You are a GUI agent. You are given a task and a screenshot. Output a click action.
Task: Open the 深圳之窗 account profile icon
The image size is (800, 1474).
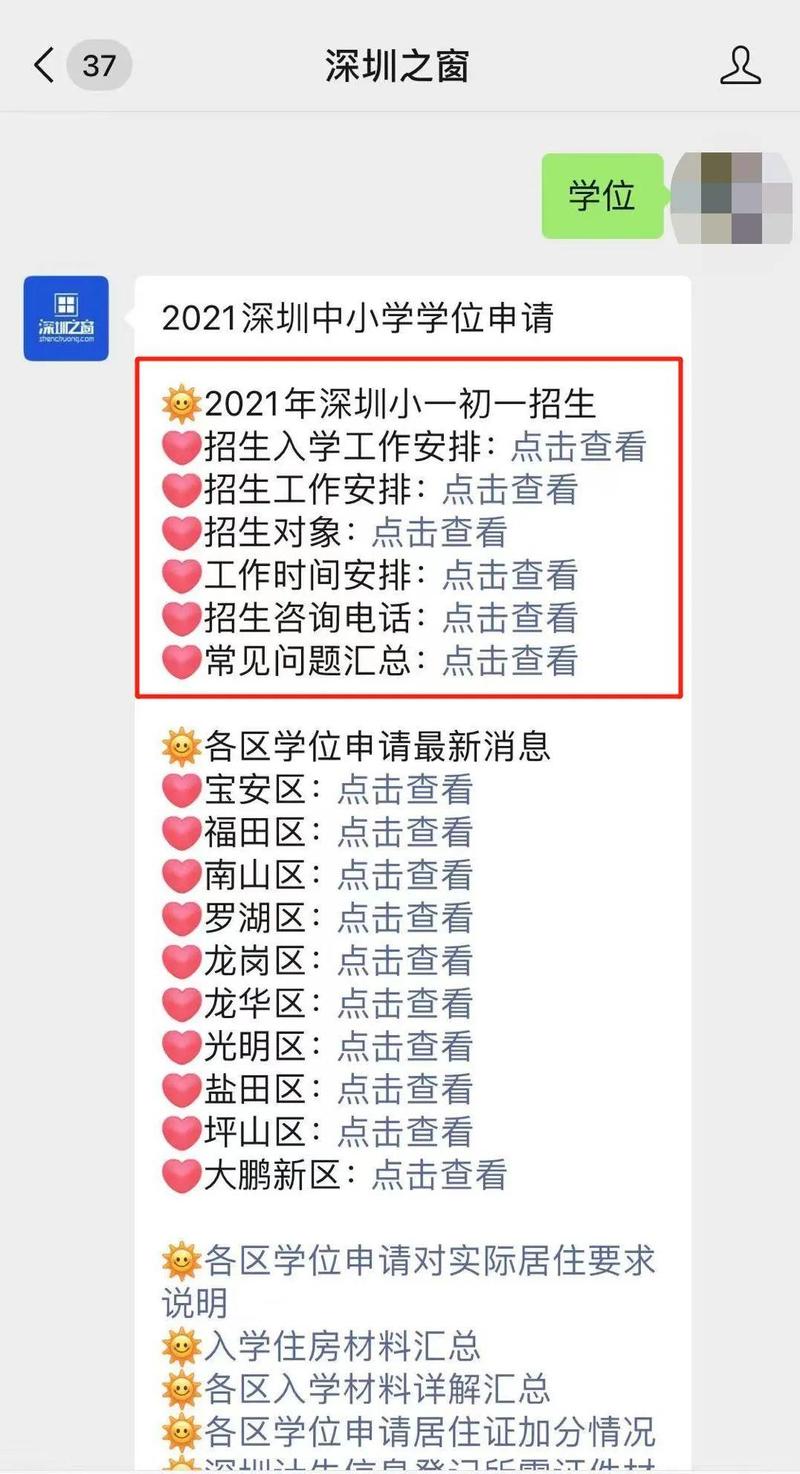740,66
